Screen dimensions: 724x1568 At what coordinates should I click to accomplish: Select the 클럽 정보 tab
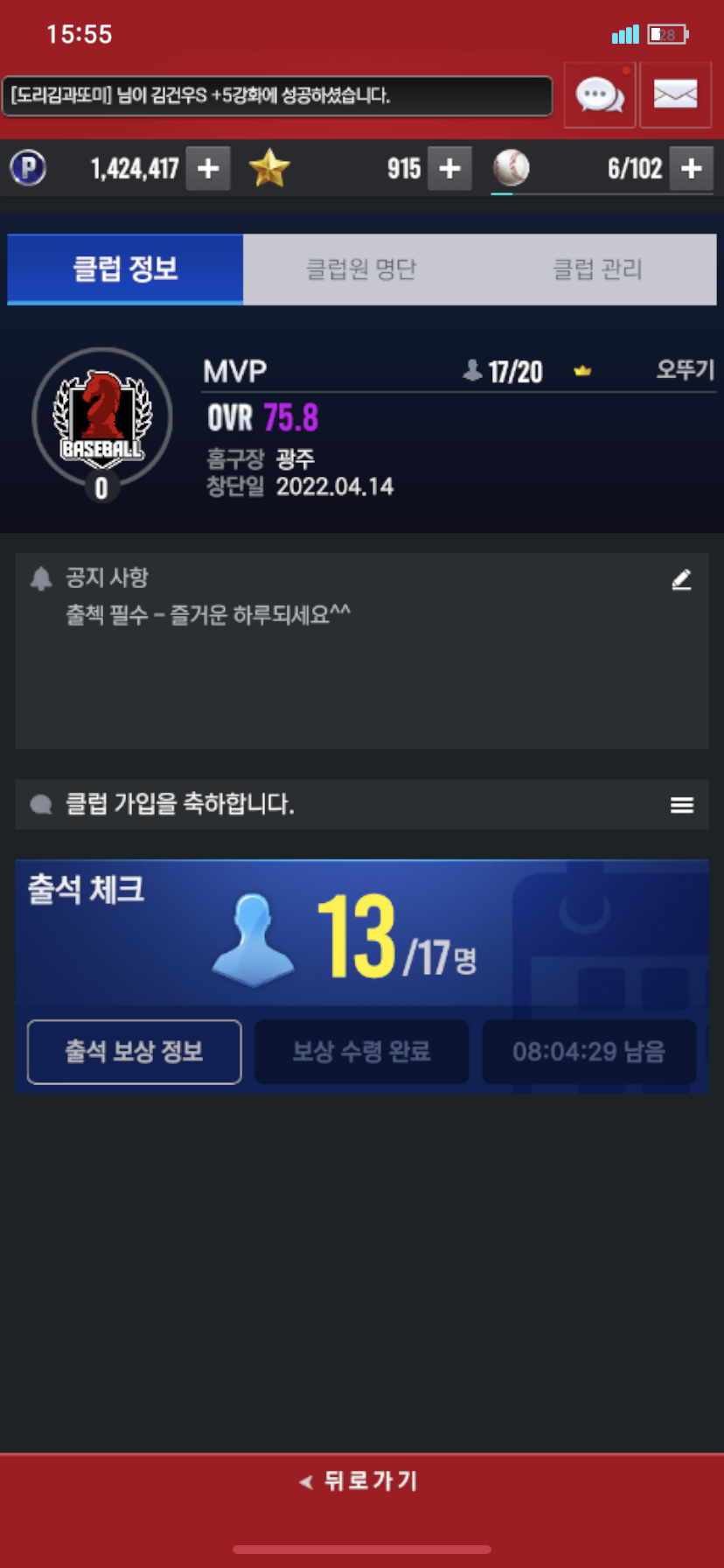coord(125,269)
